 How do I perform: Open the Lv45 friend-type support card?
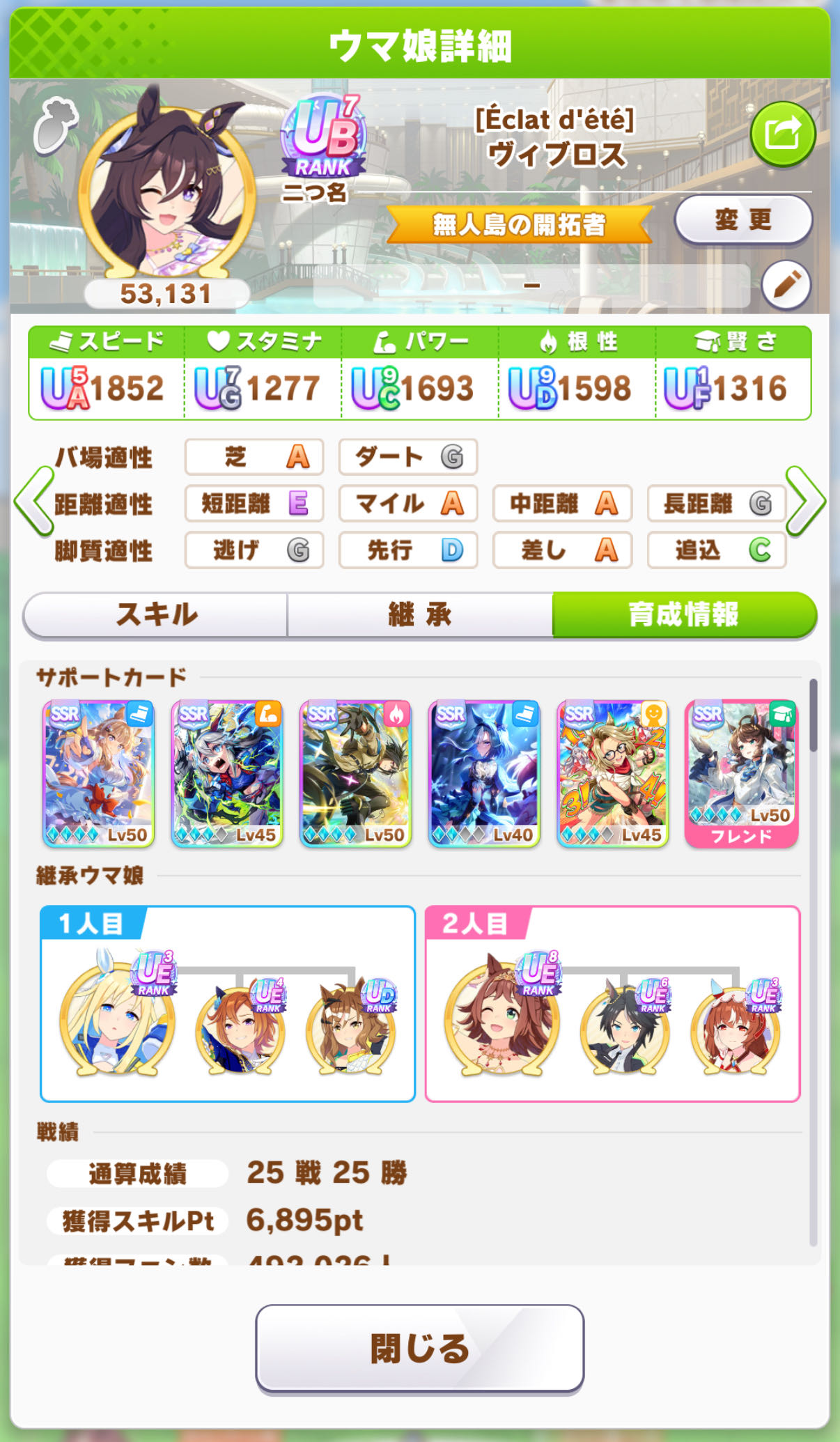coord(612,773)
